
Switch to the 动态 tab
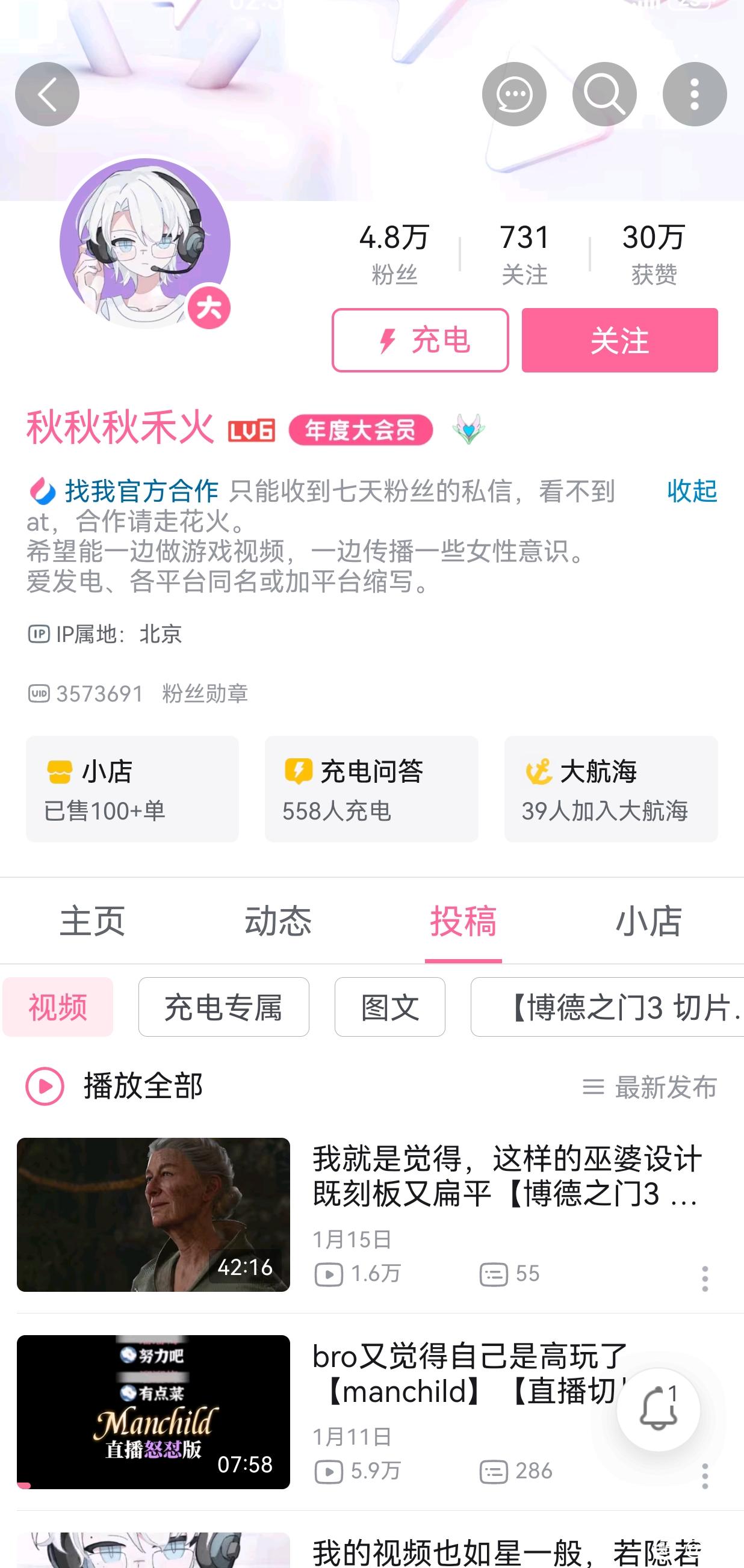pos(278,921)
